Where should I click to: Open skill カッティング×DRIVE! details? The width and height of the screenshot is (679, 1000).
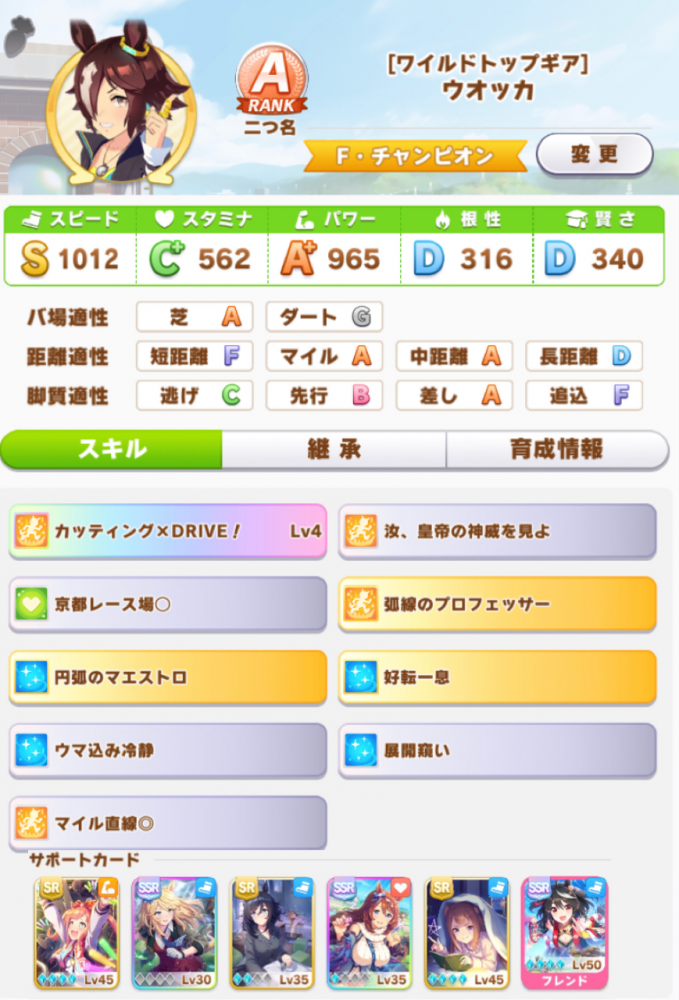click(168, 531)
